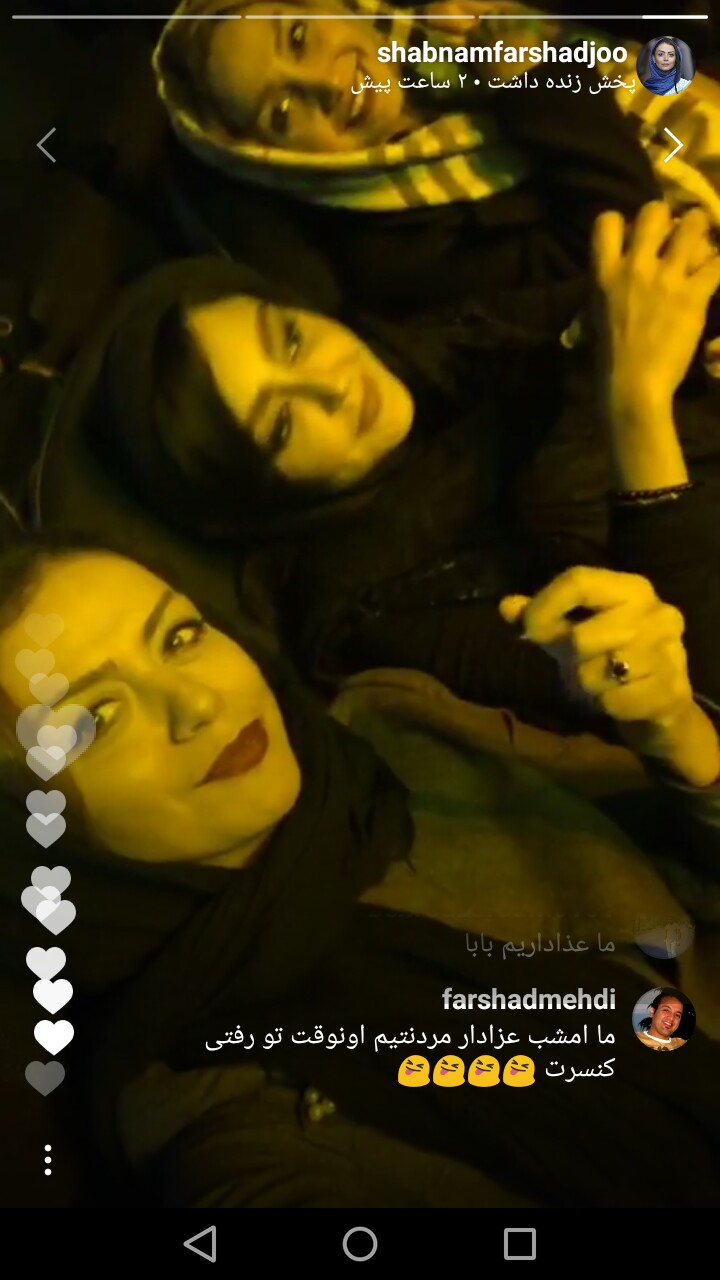720x1280 pixels.
Task: Open farshadmehdi's profile from the comment
Action: [529, 998]
